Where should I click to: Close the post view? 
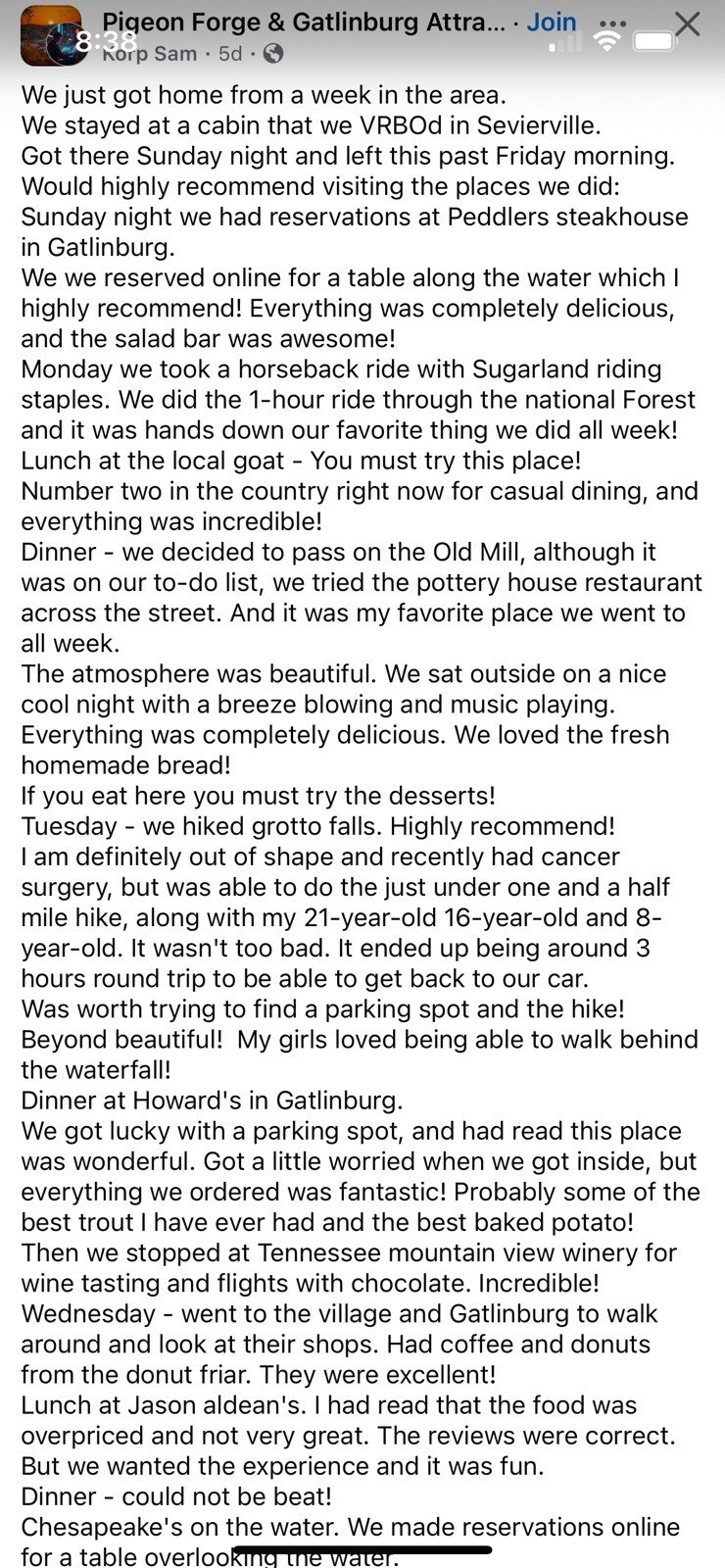coord(688,24)
